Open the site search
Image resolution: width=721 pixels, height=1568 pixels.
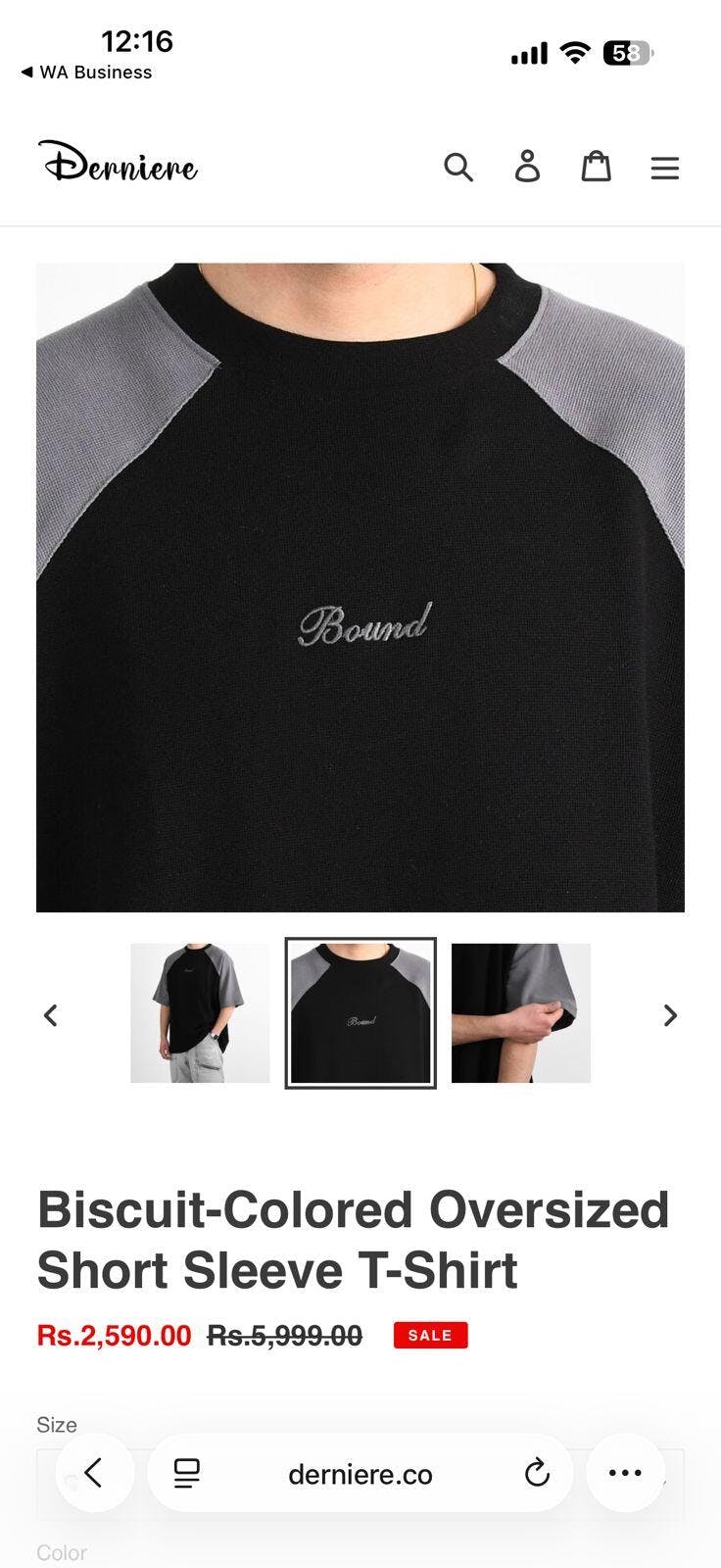coord(458,168)
